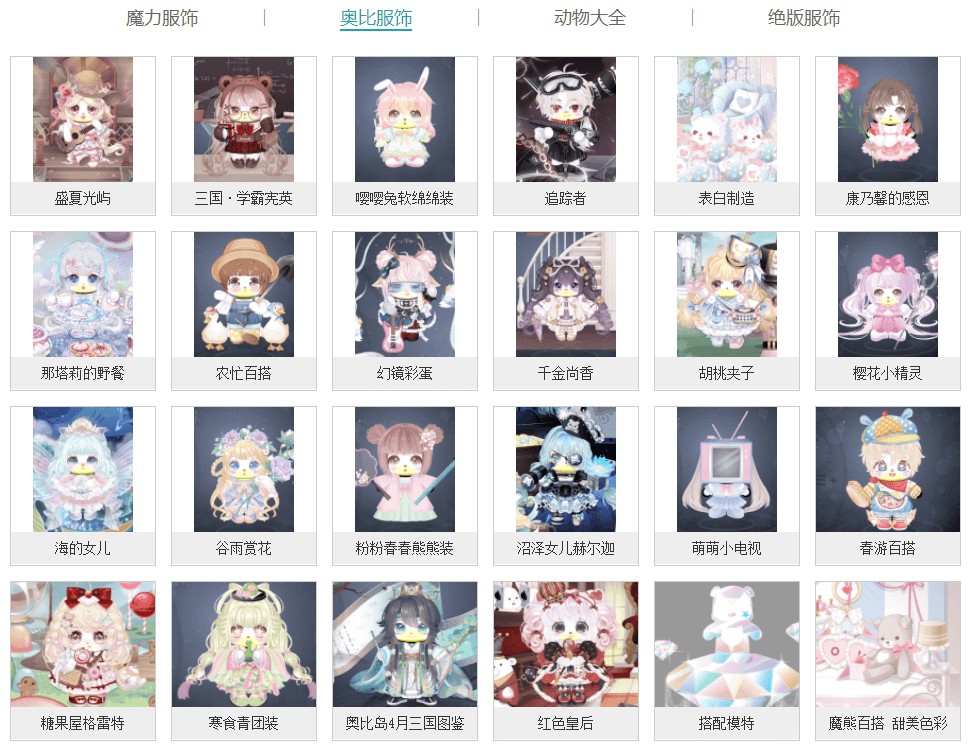Image resolution: width=970 pixels, height=747 pixels.
Task: Switch to the 魔力服饰 tab
Action: [162, 18]
